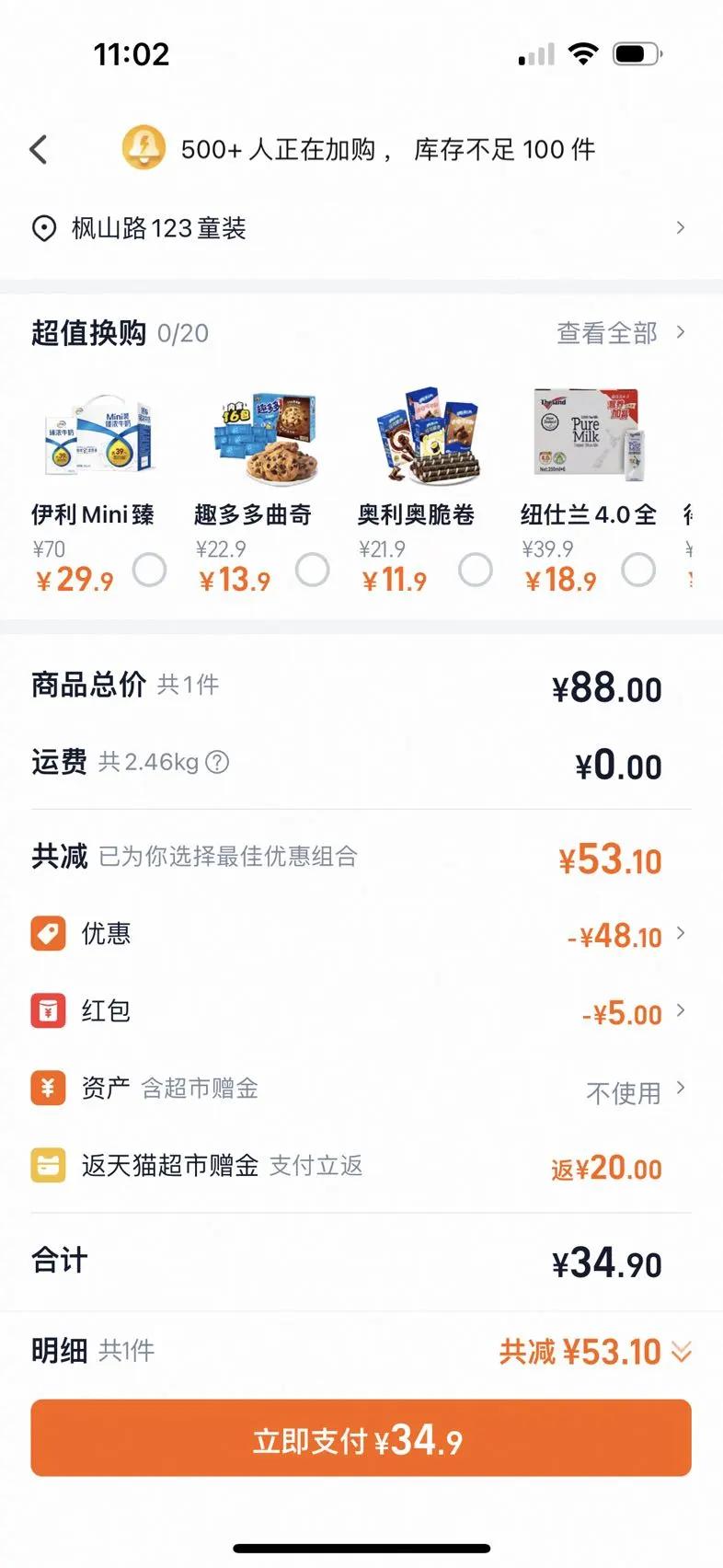
Task: Expand the -¥48.10 优惠 discount details
Action: (x=682, y=935)
